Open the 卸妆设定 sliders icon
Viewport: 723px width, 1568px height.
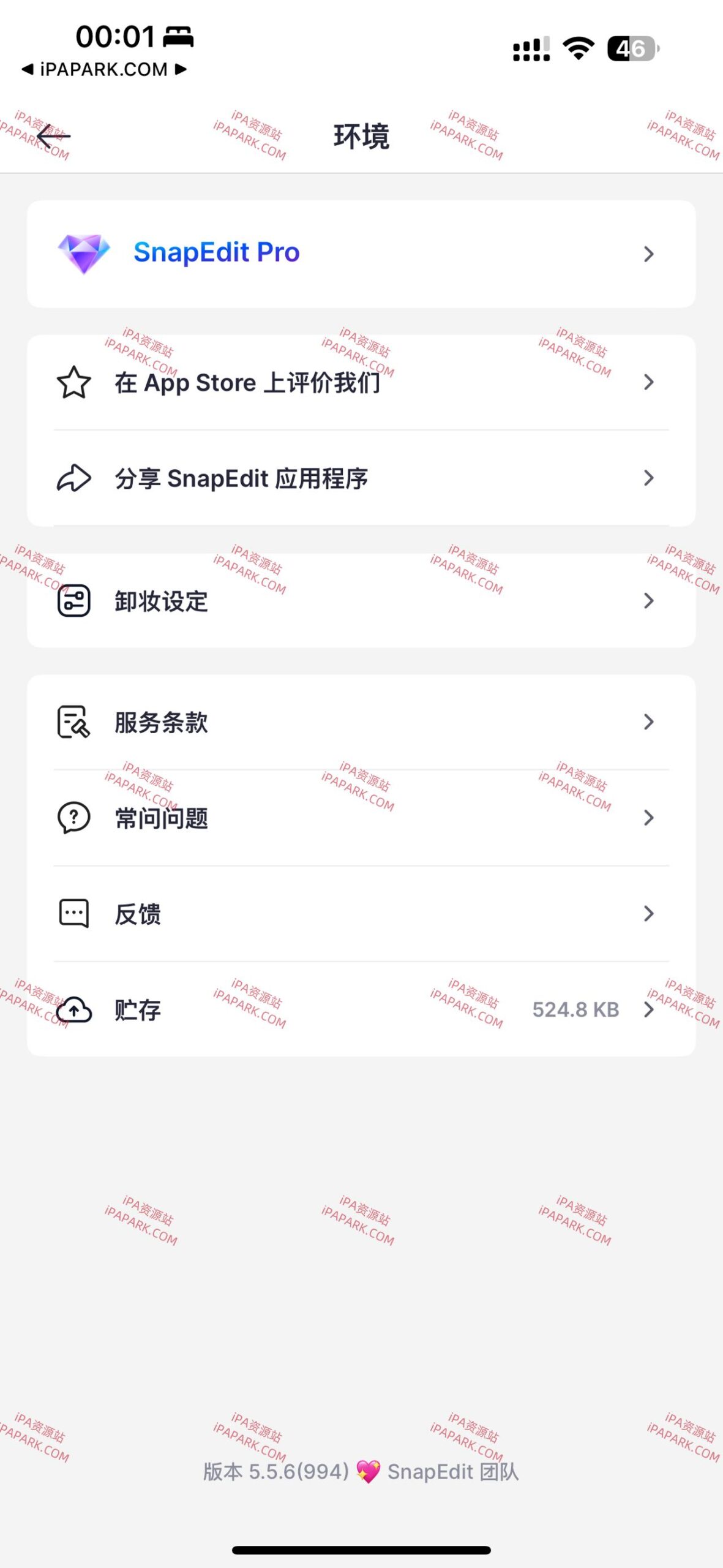73,601
